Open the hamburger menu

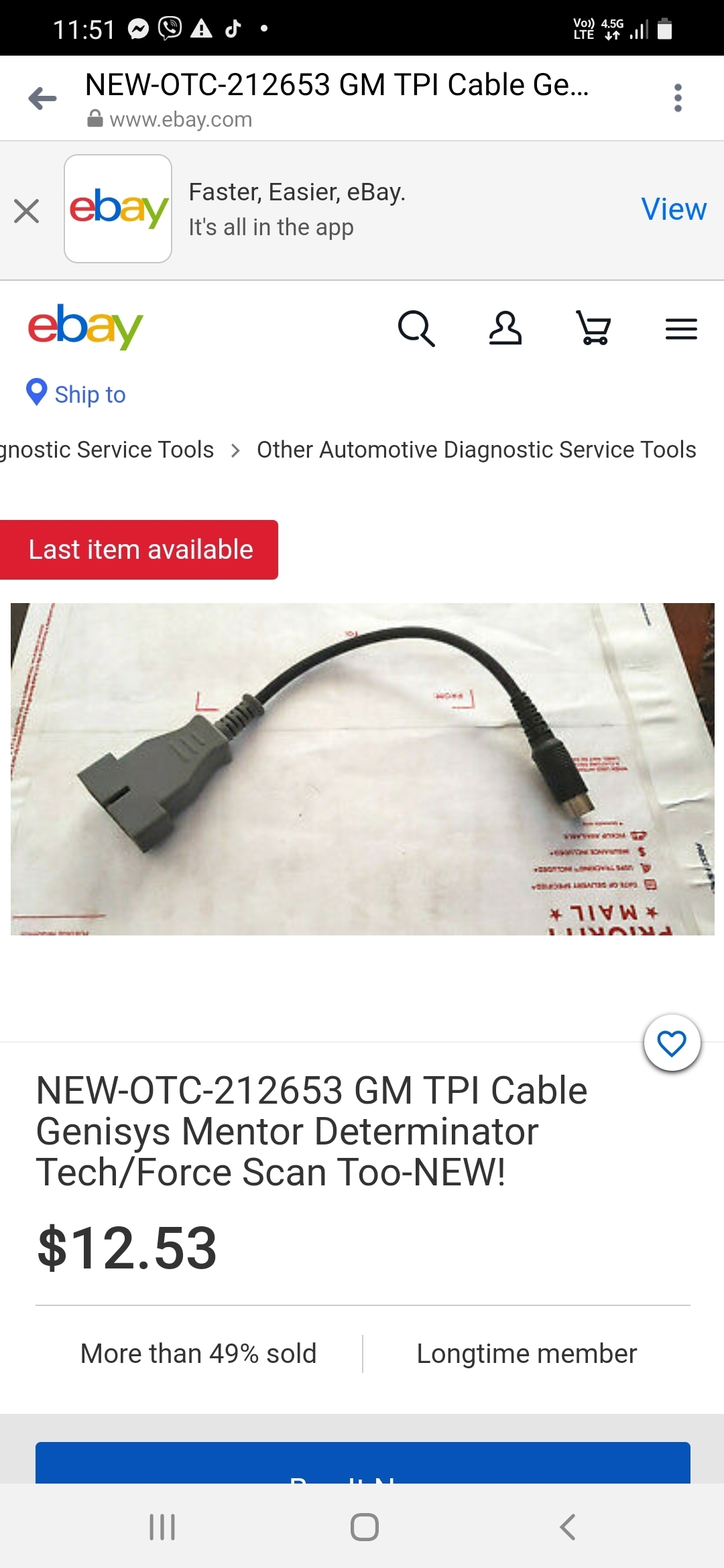click(681, 329)
